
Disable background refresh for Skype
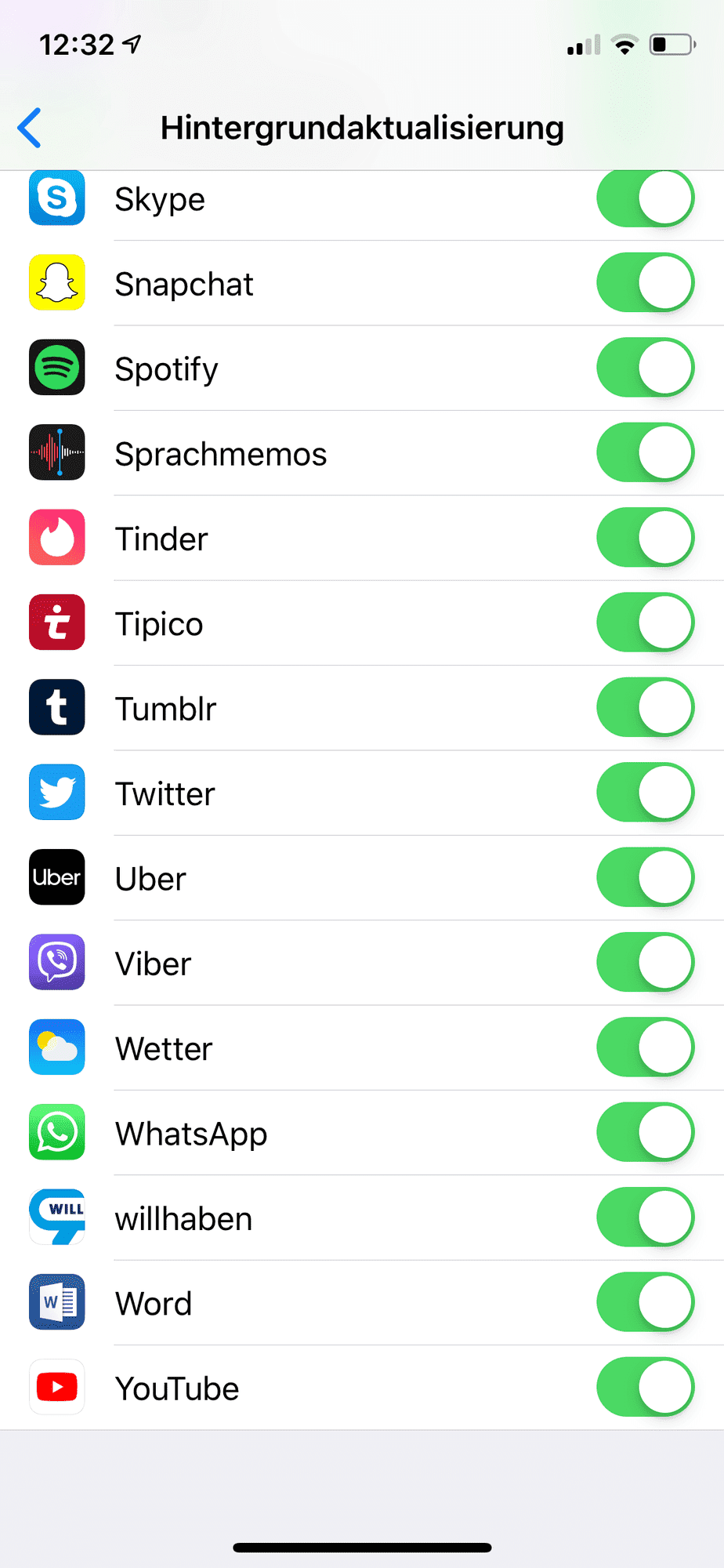point(645,199)
